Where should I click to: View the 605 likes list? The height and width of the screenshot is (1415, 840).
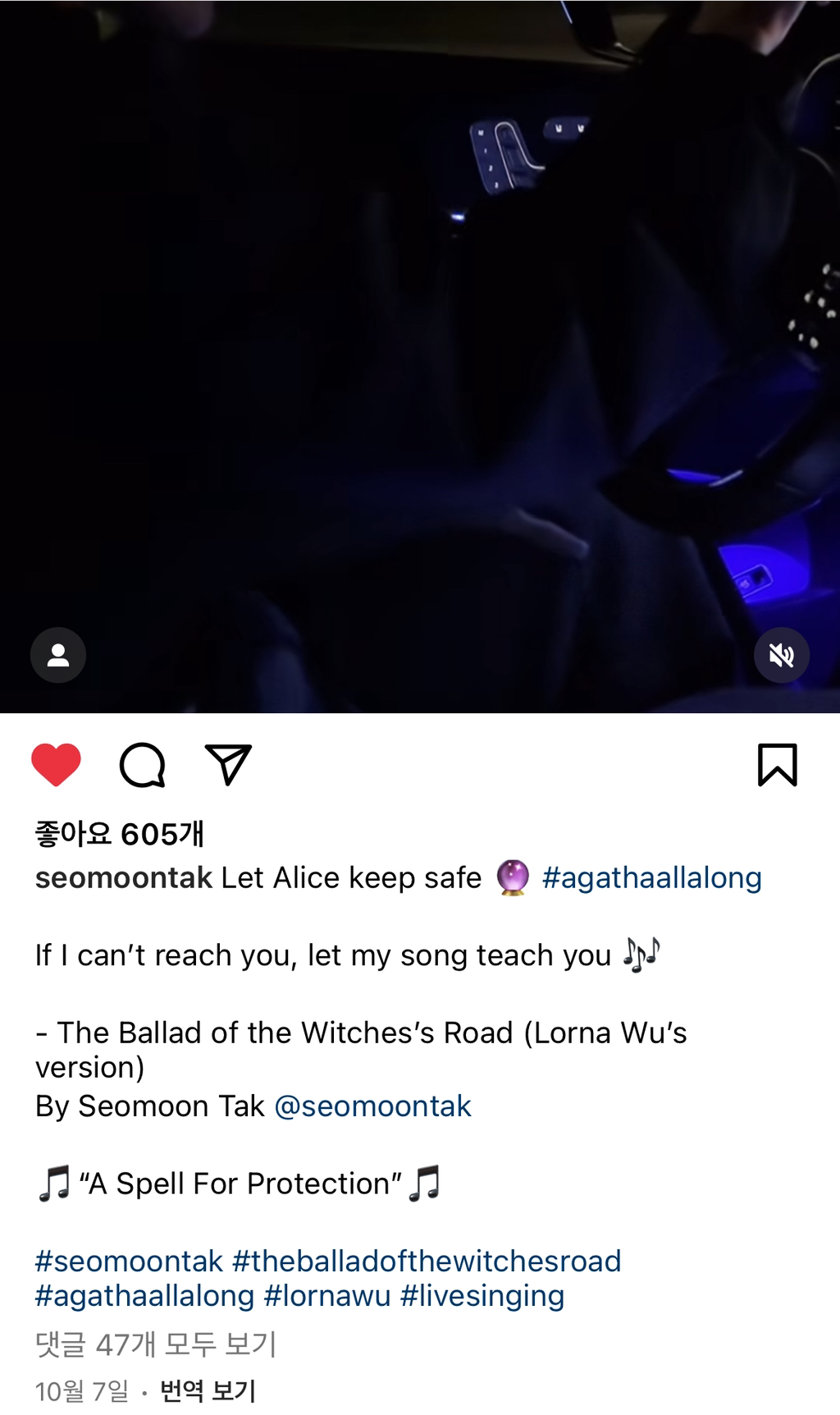coord(119,834)
